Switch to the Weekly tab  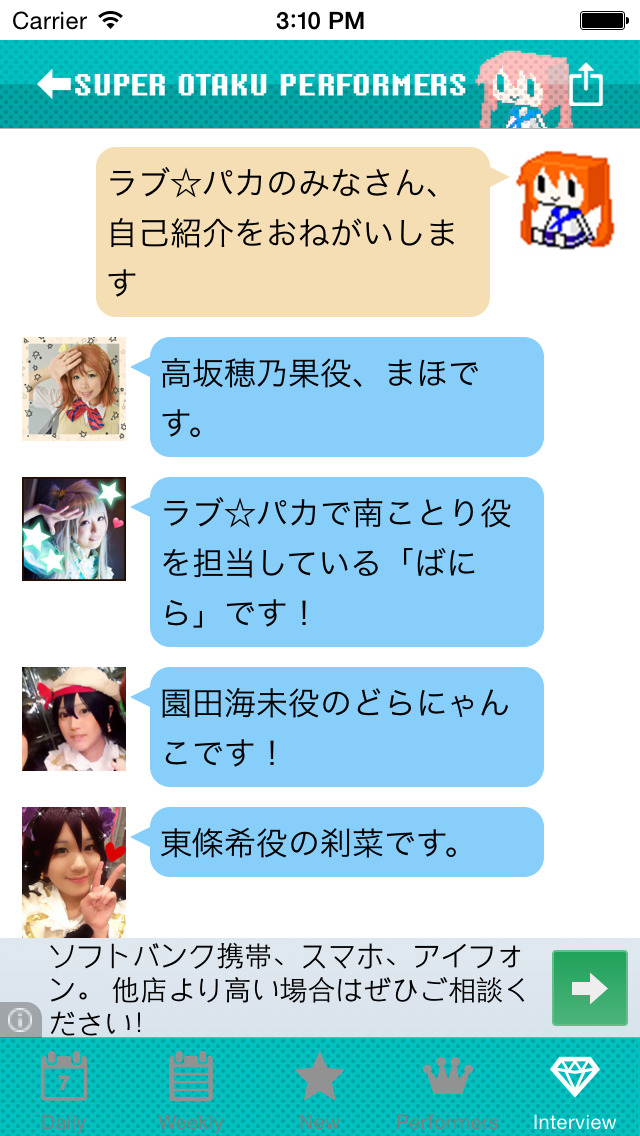(191, 1090)
